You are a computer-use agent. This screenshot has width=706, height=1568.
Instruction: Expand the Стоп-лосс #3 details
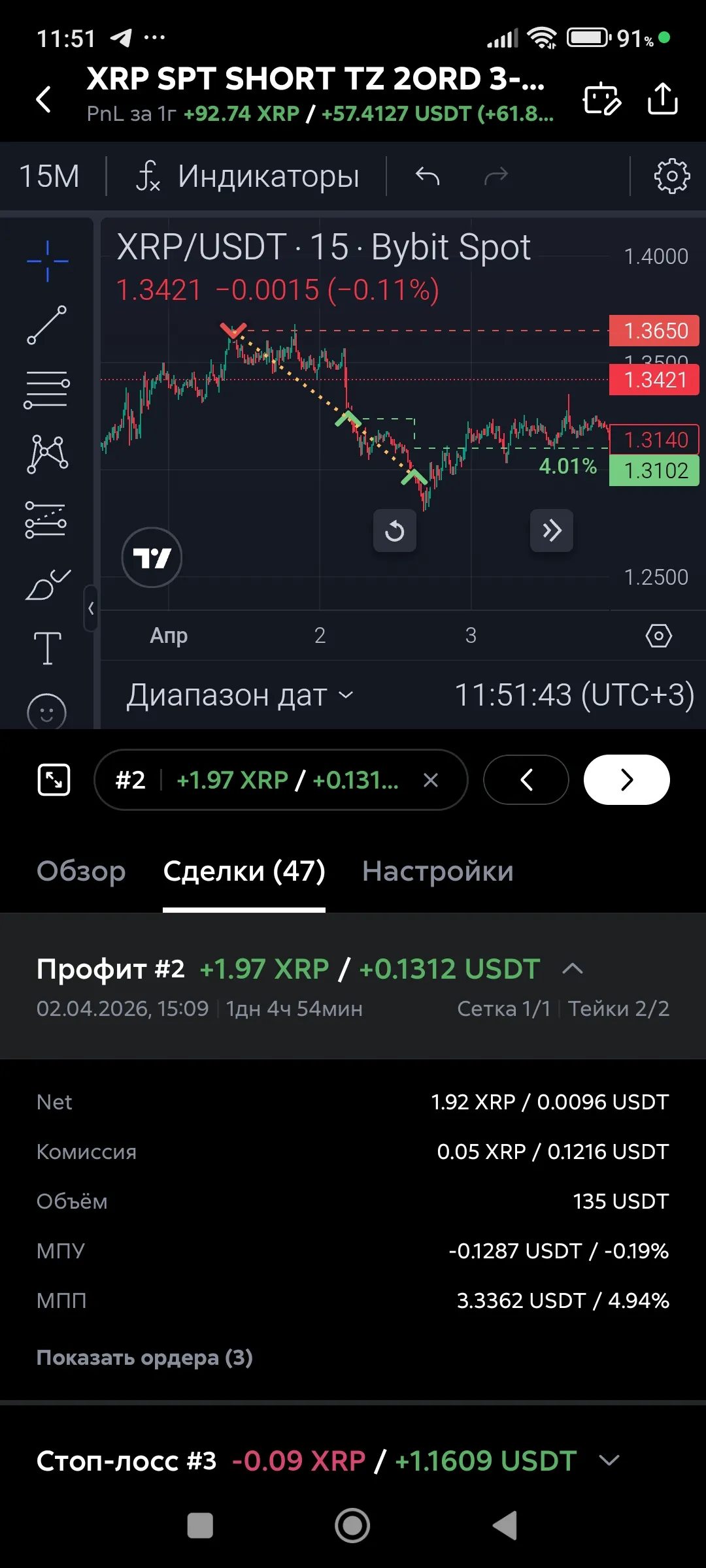(611, 1462)
